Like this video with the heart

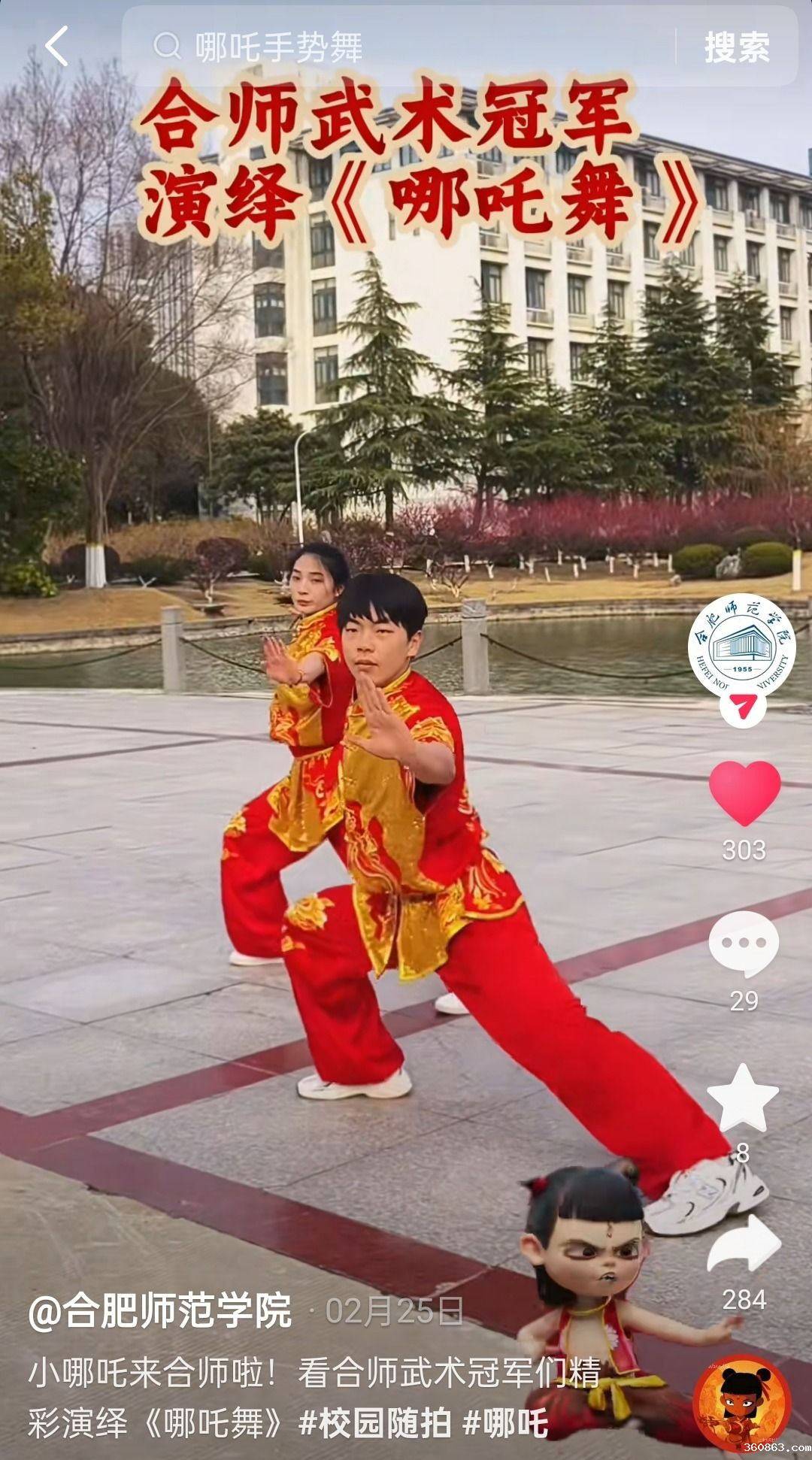click(x=744, y=792)
